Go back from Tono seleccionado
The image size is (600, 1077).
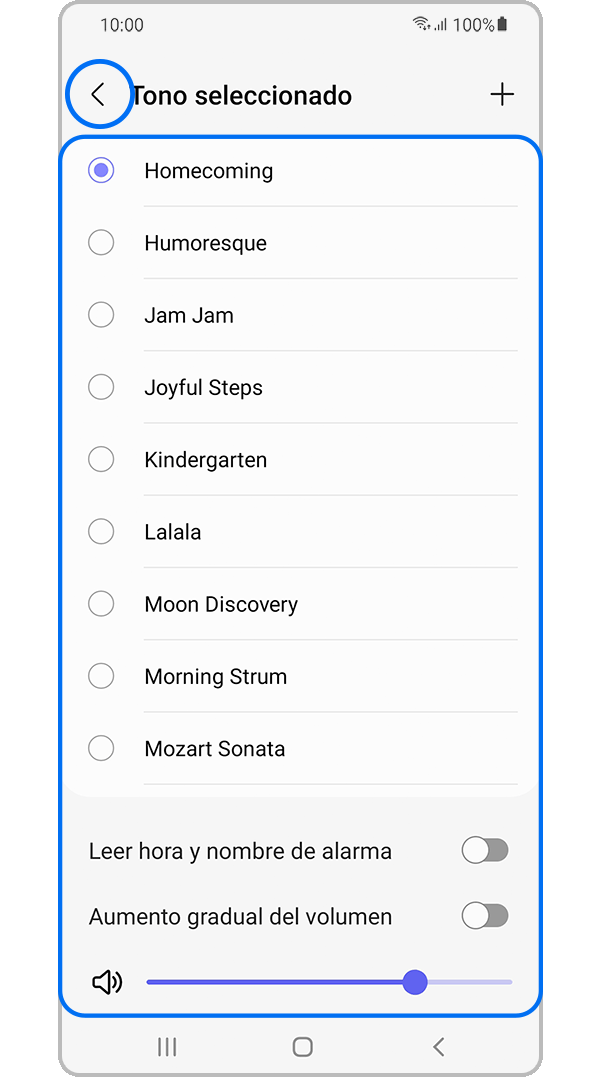[x=98, y=95]
